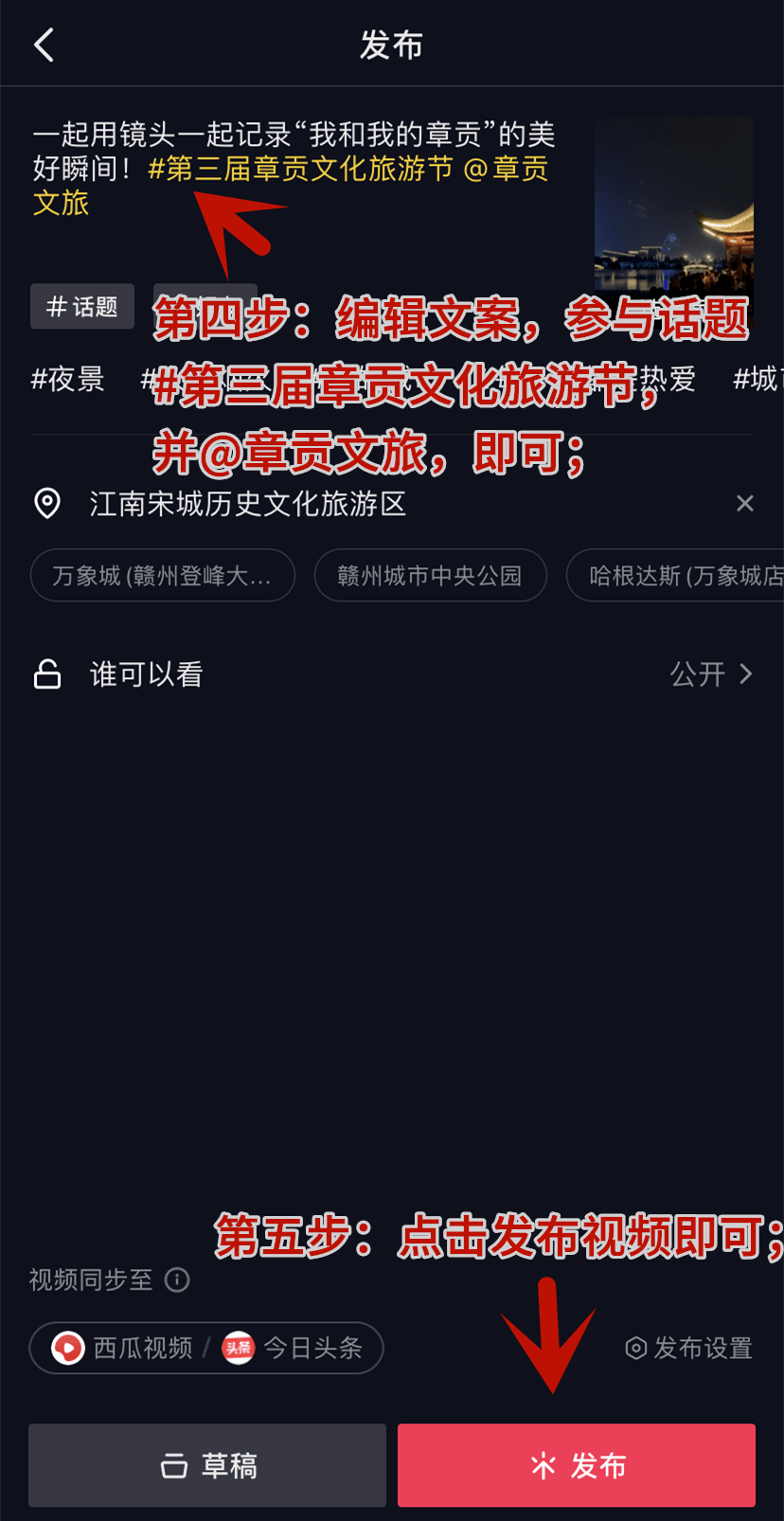Save the video to 草稿

pos(207,1466)
